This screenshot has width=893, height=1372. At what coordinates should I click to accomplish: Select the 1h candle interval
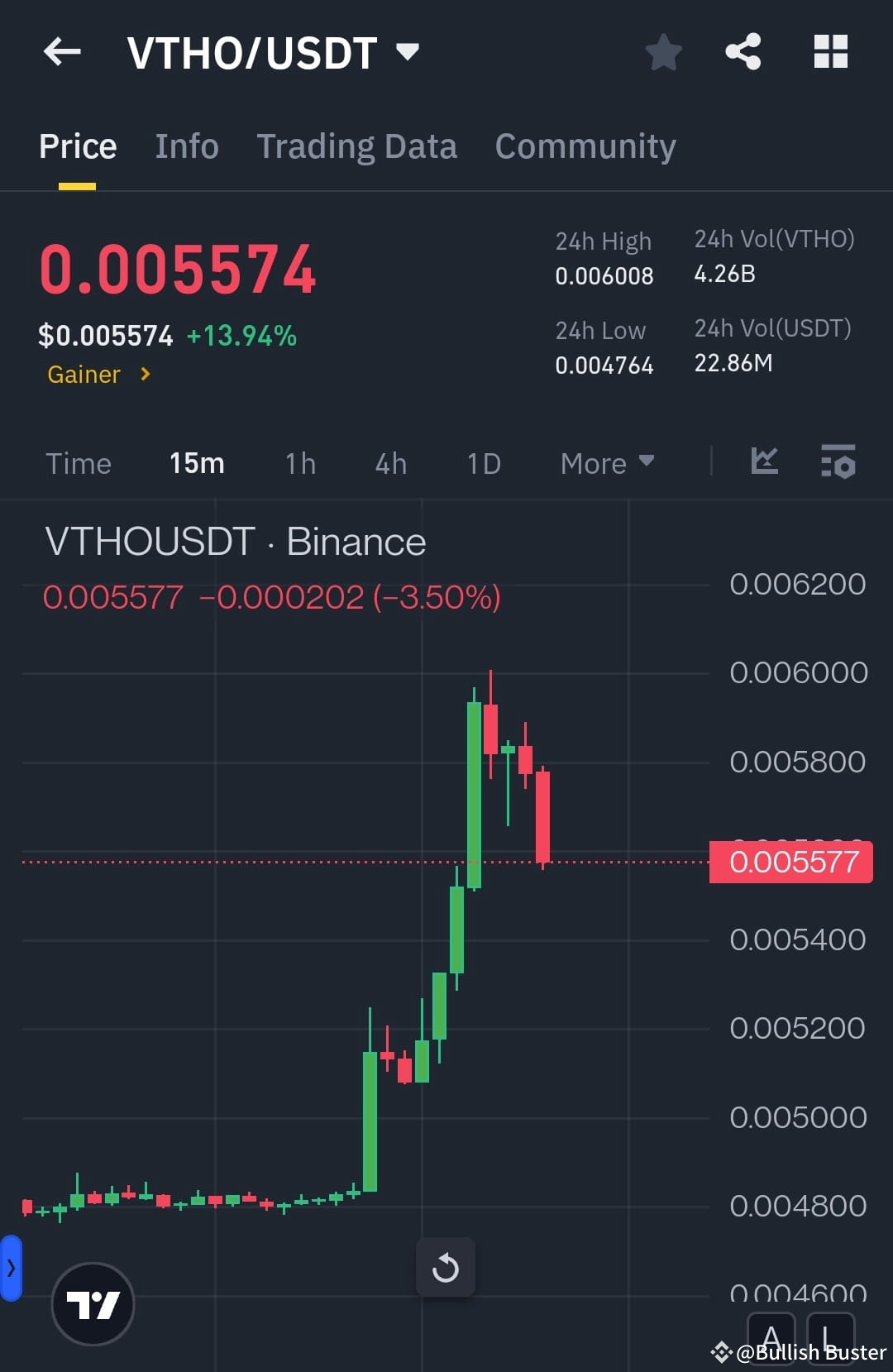[299, 463]
